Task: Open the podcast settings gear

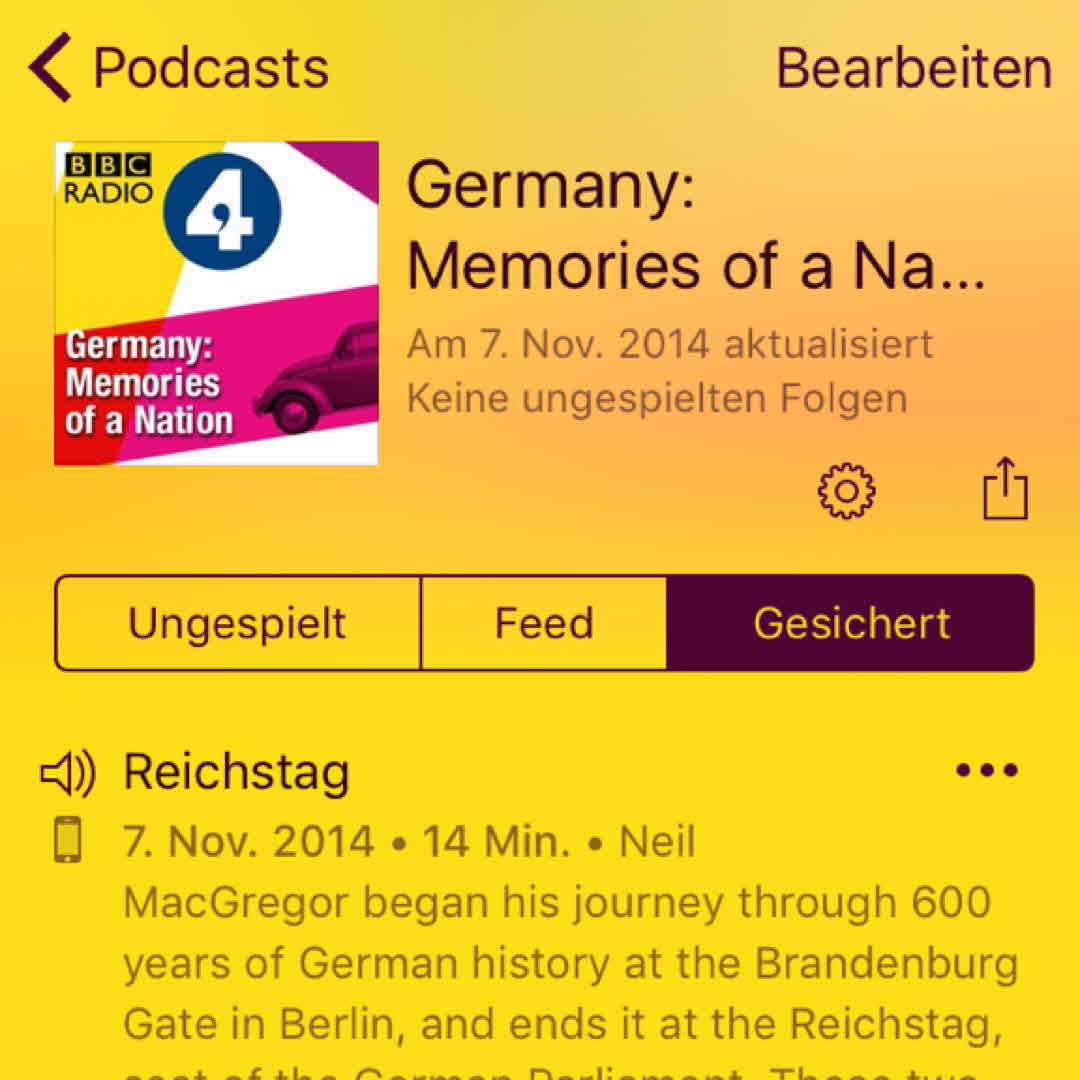Action: (x=846, y=490)
